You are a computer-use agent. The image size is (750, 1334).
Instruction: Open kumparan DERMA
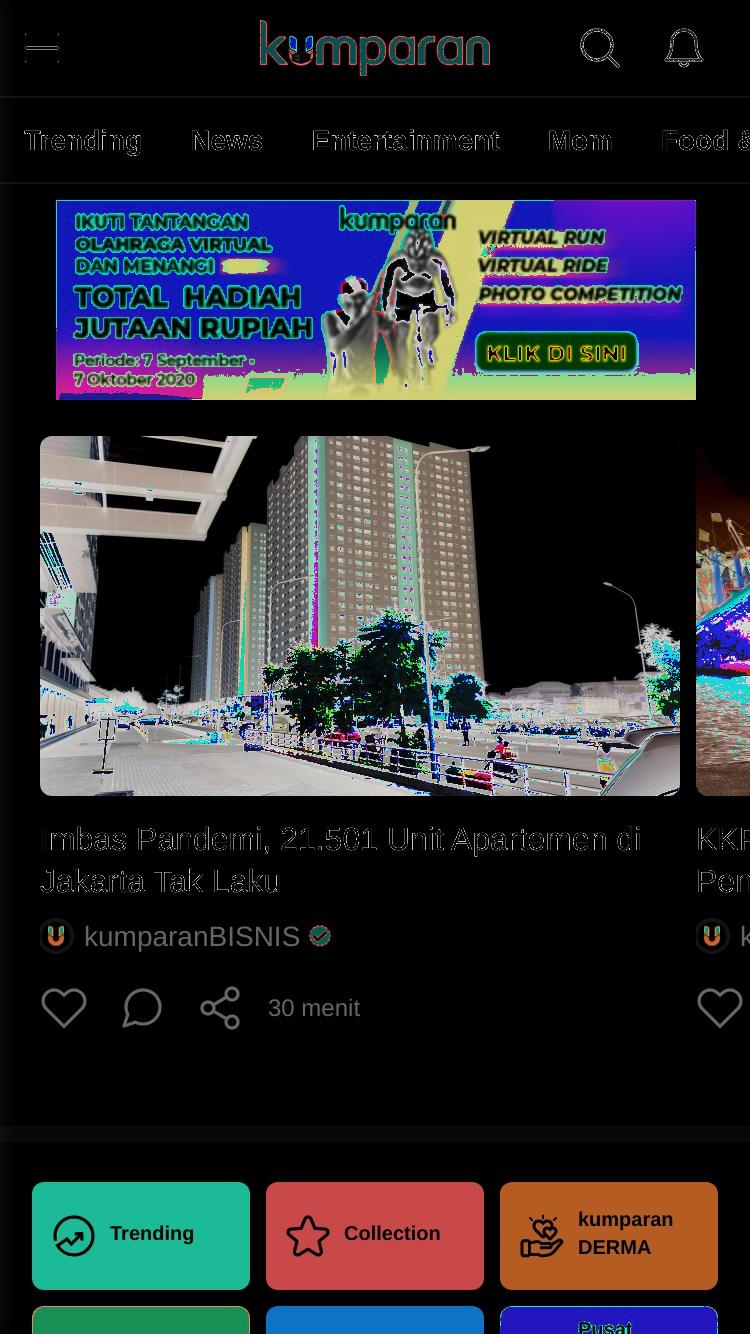coord(609,1236)
